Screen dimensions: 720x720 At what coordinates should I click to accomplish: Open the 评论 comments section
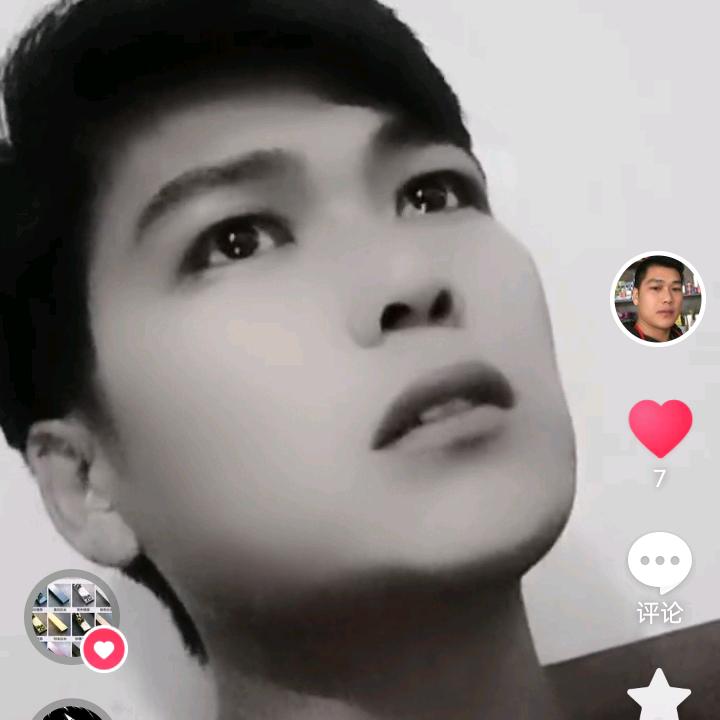pyautogui.click(x=660, y=565)
